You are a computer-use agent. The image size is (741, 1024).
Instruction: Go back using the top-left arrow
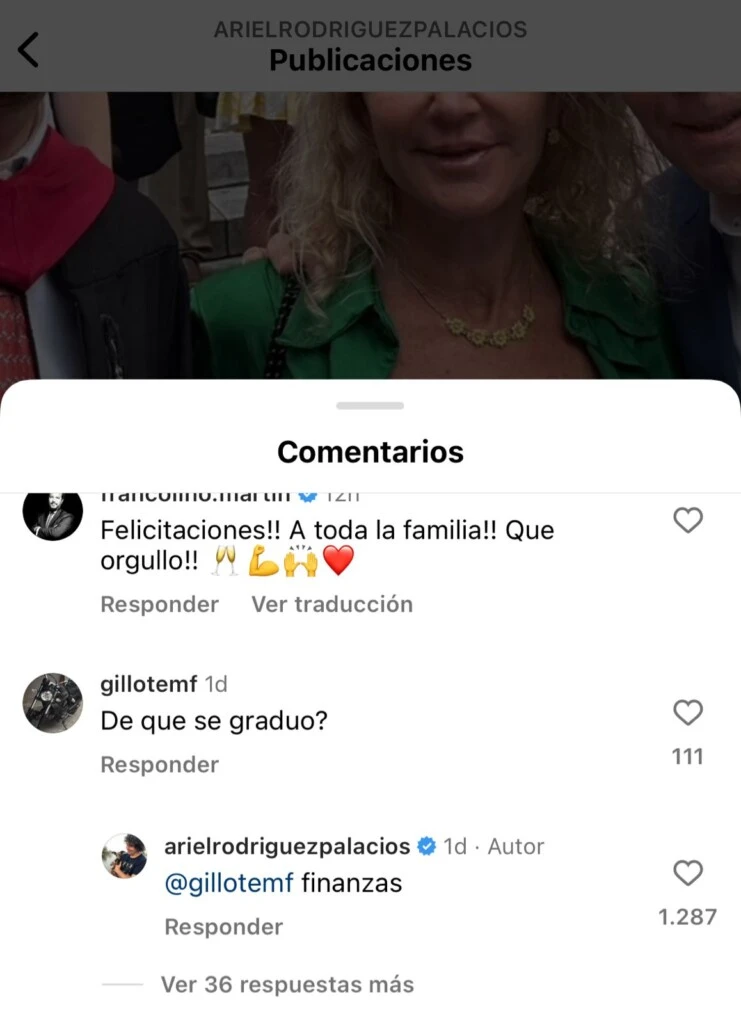click(x=28, y=49)
